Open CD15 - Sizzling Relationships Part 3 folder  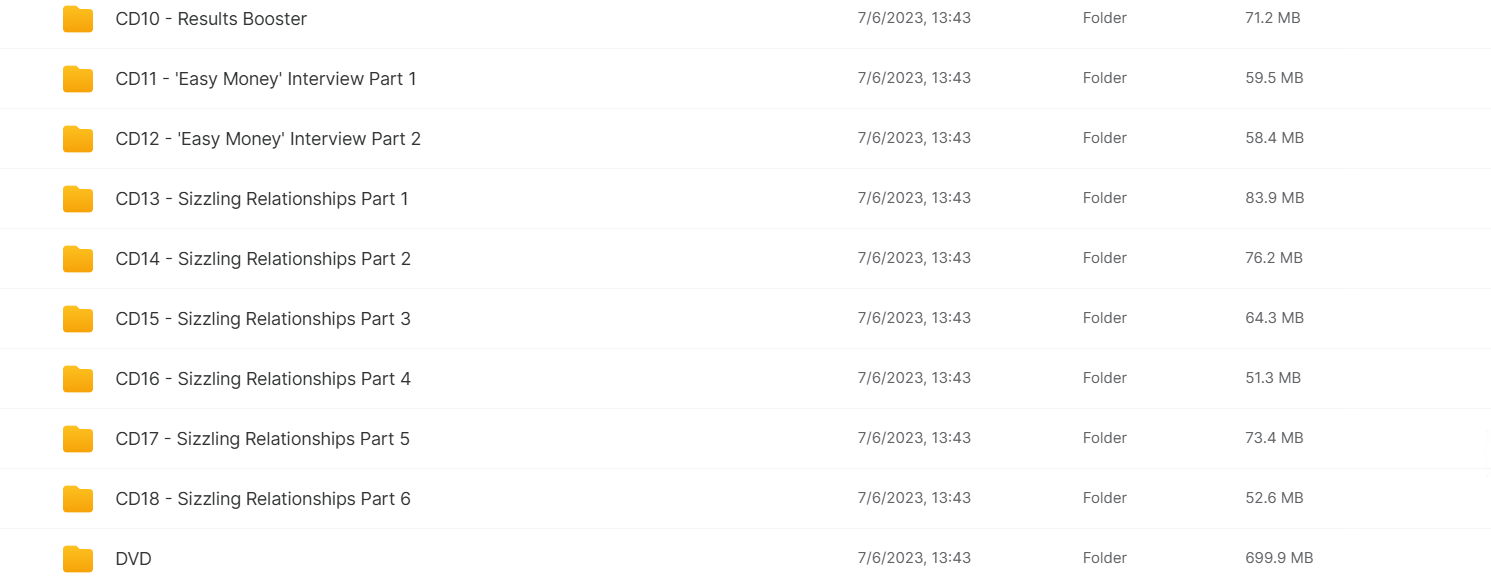tap(262, 319)
